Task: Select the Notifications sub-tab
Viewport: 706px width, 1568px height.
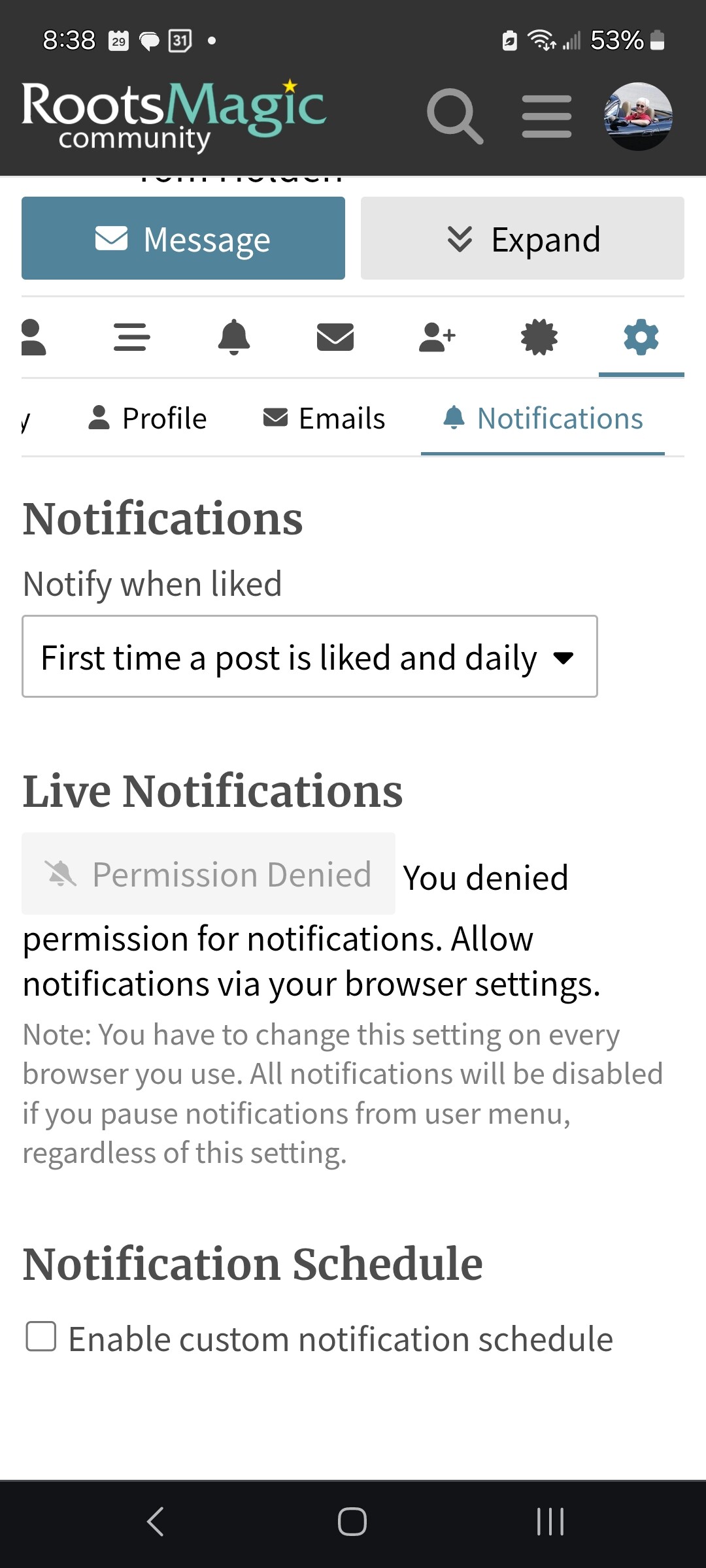Action: coord(543,418)
